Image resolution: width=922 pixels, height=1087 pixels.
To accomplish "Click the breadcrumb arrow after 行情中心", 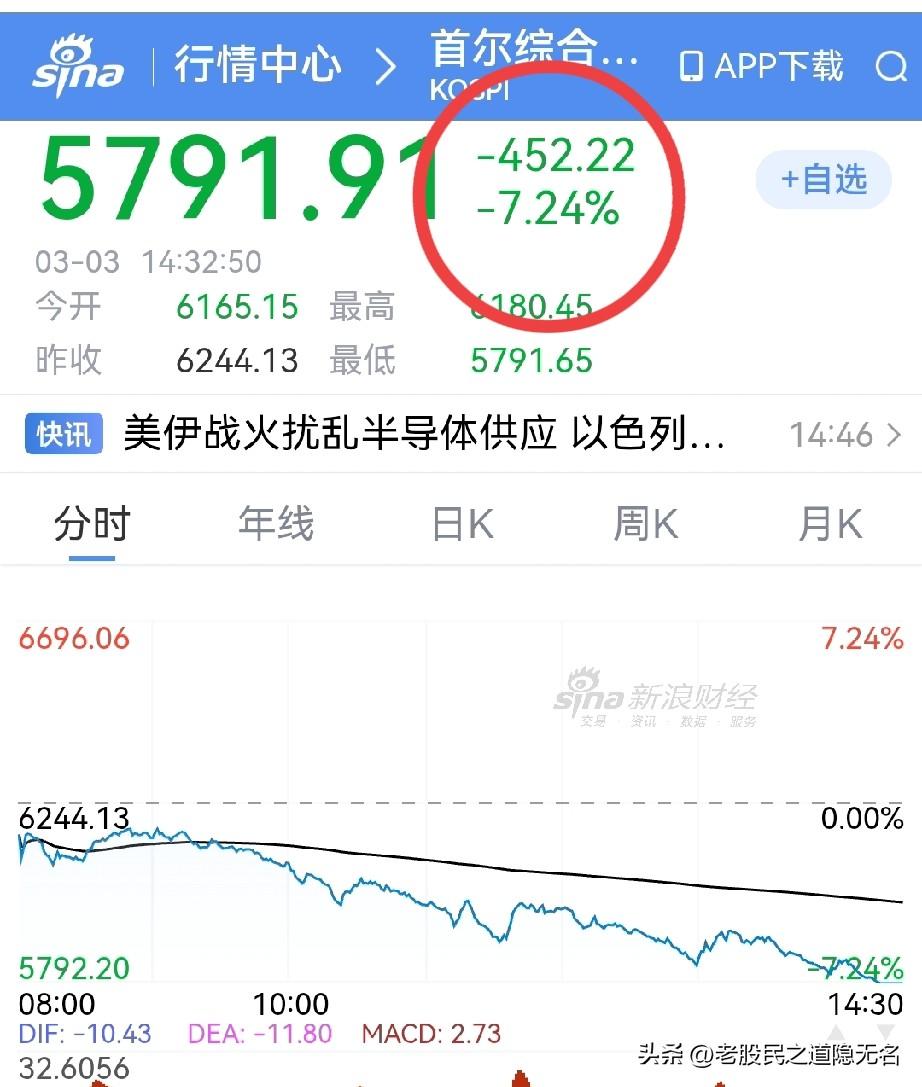I will click(388, 64).
